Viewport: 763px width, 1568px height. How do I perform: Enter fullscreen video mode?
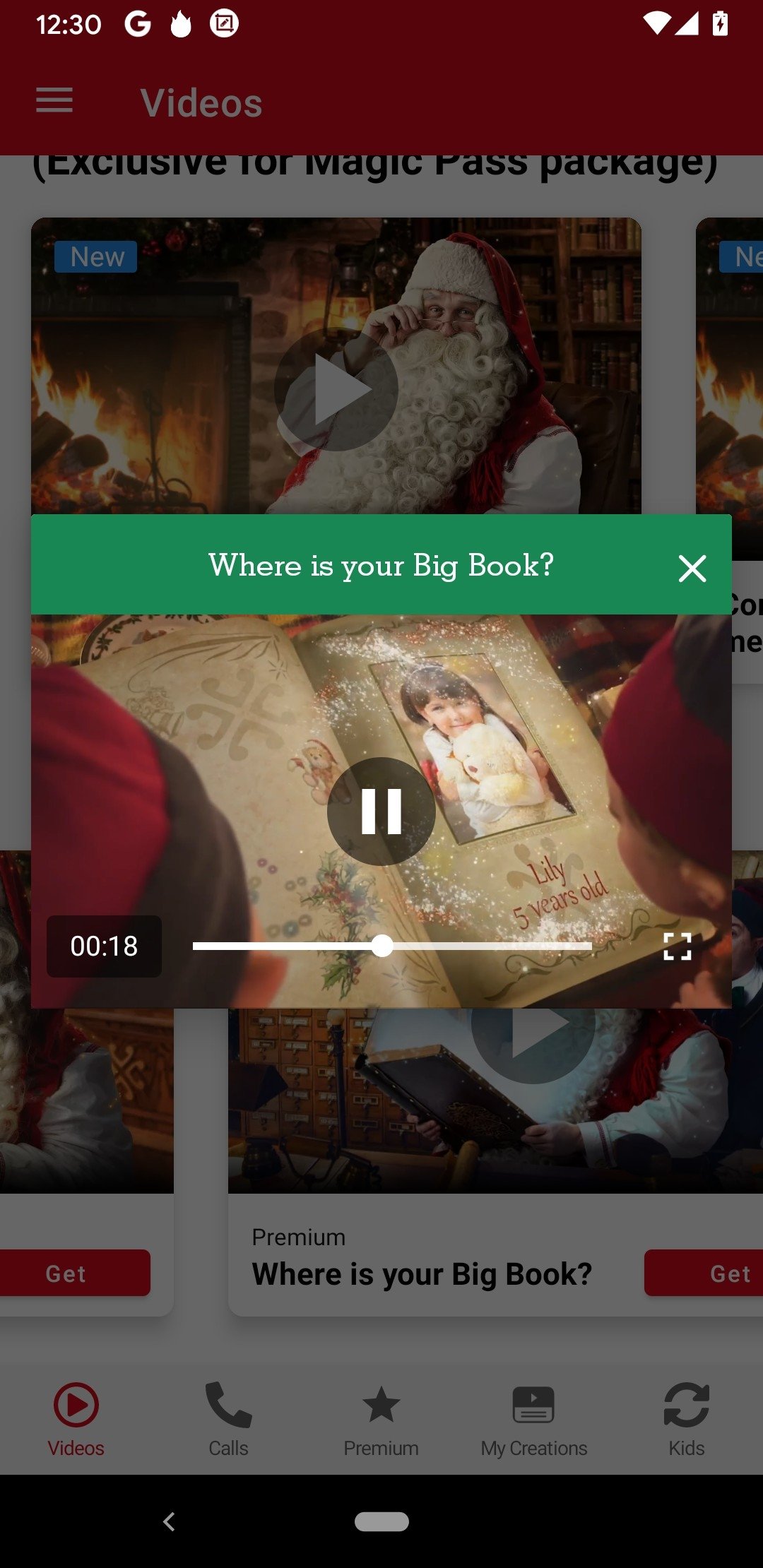(x=677, y=946)
